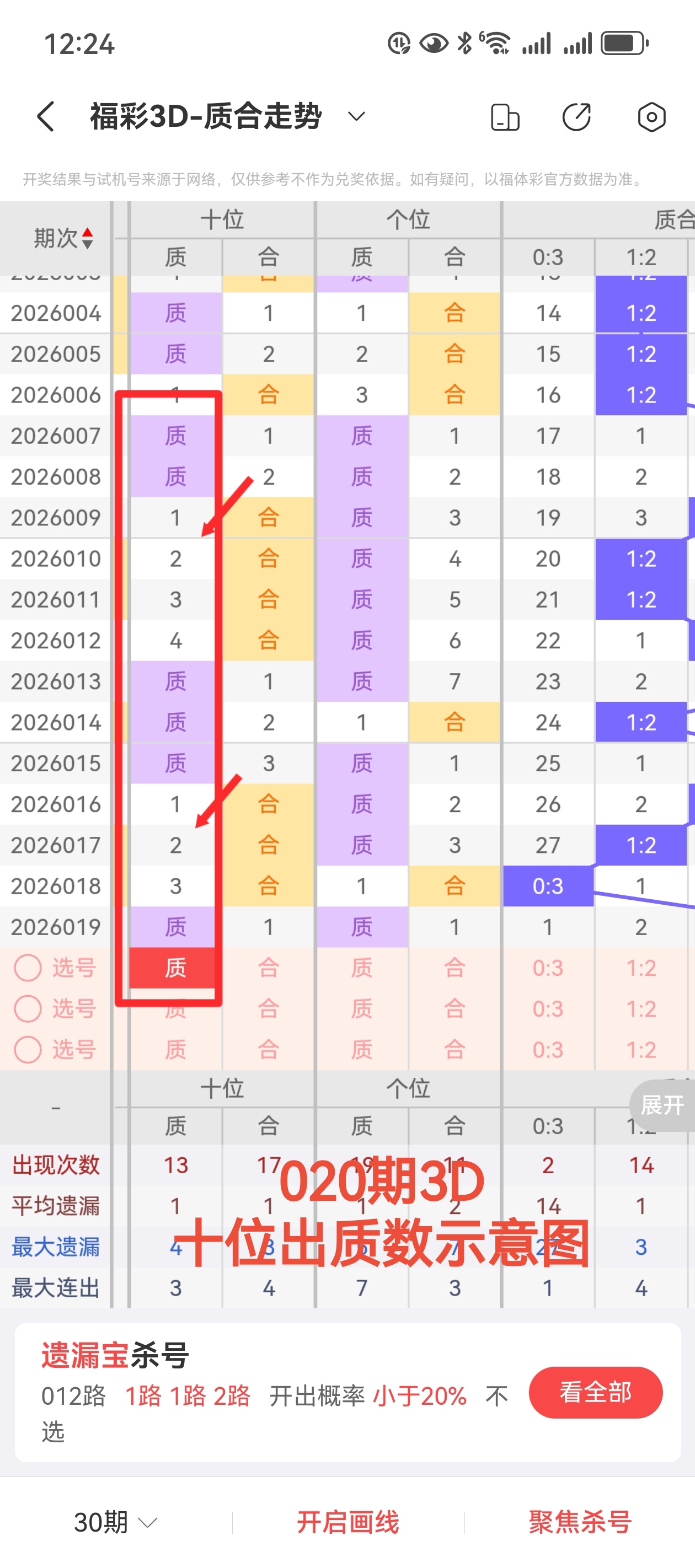695x1568 pixels.
Task: Select 0:3 in the first 选号 row
Action: (x=548, y=968)
